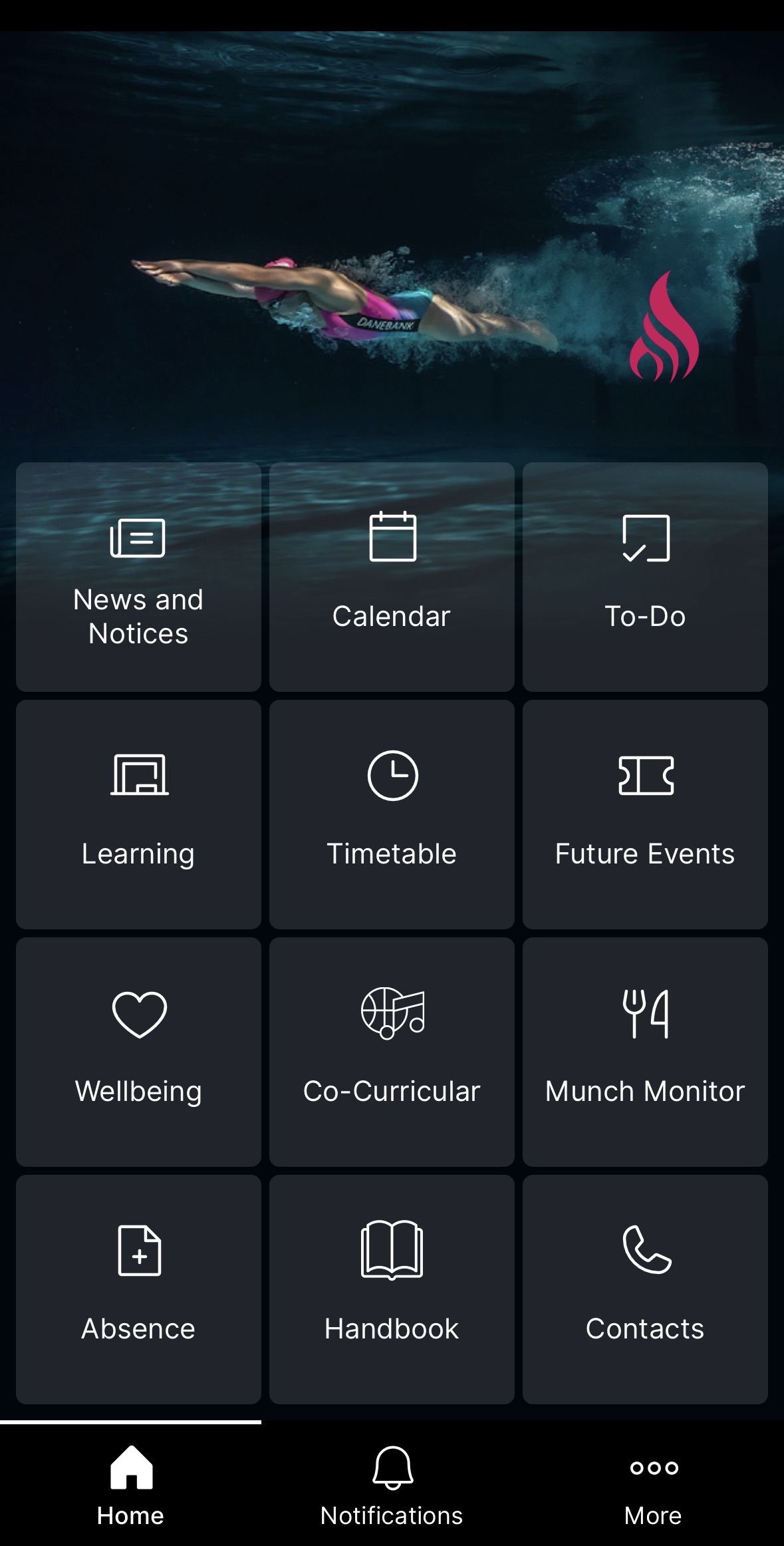Screen dimensions: 784x1546
Task: Go to the Learning section
Action: tap(138, 814)
